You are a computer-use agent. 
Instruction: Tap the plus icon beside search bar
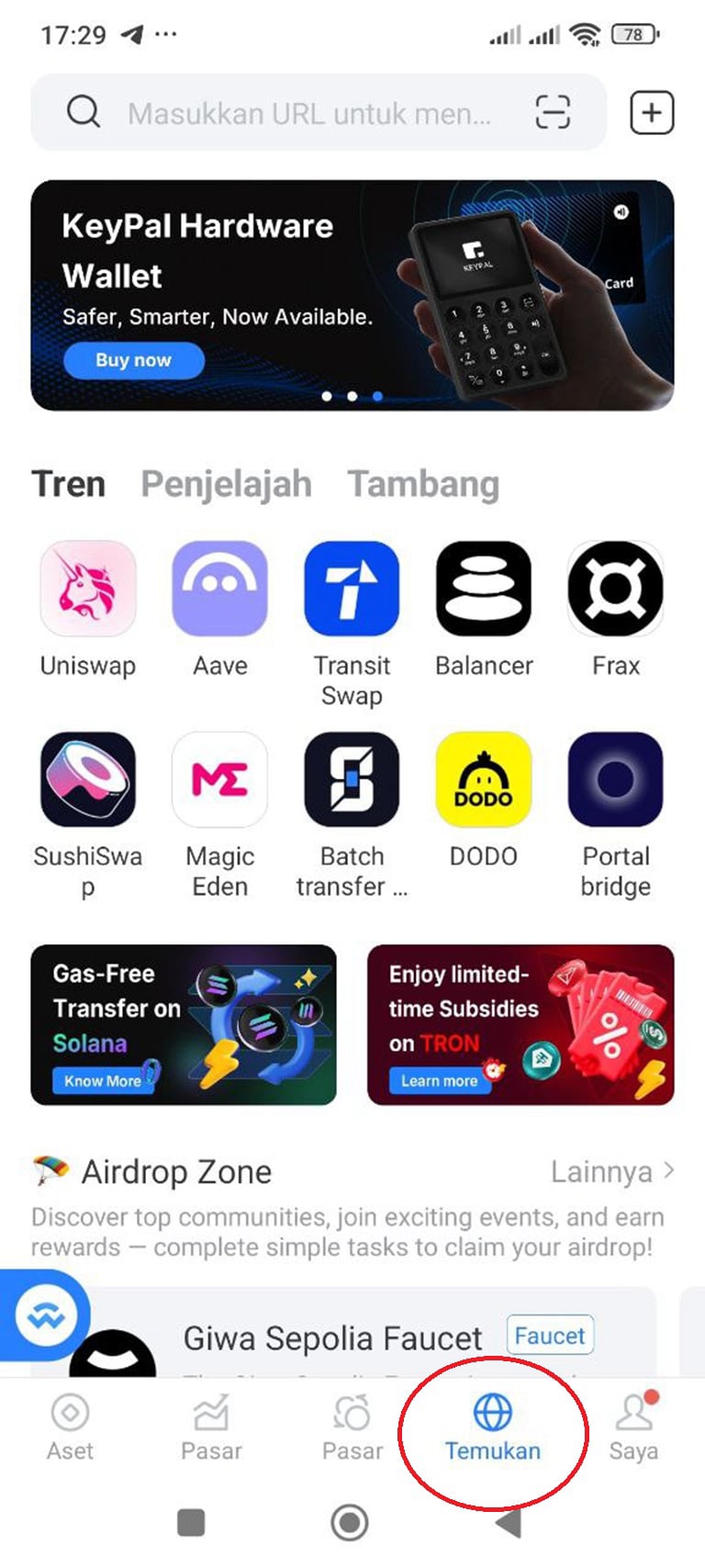click(x=652, y=113)
